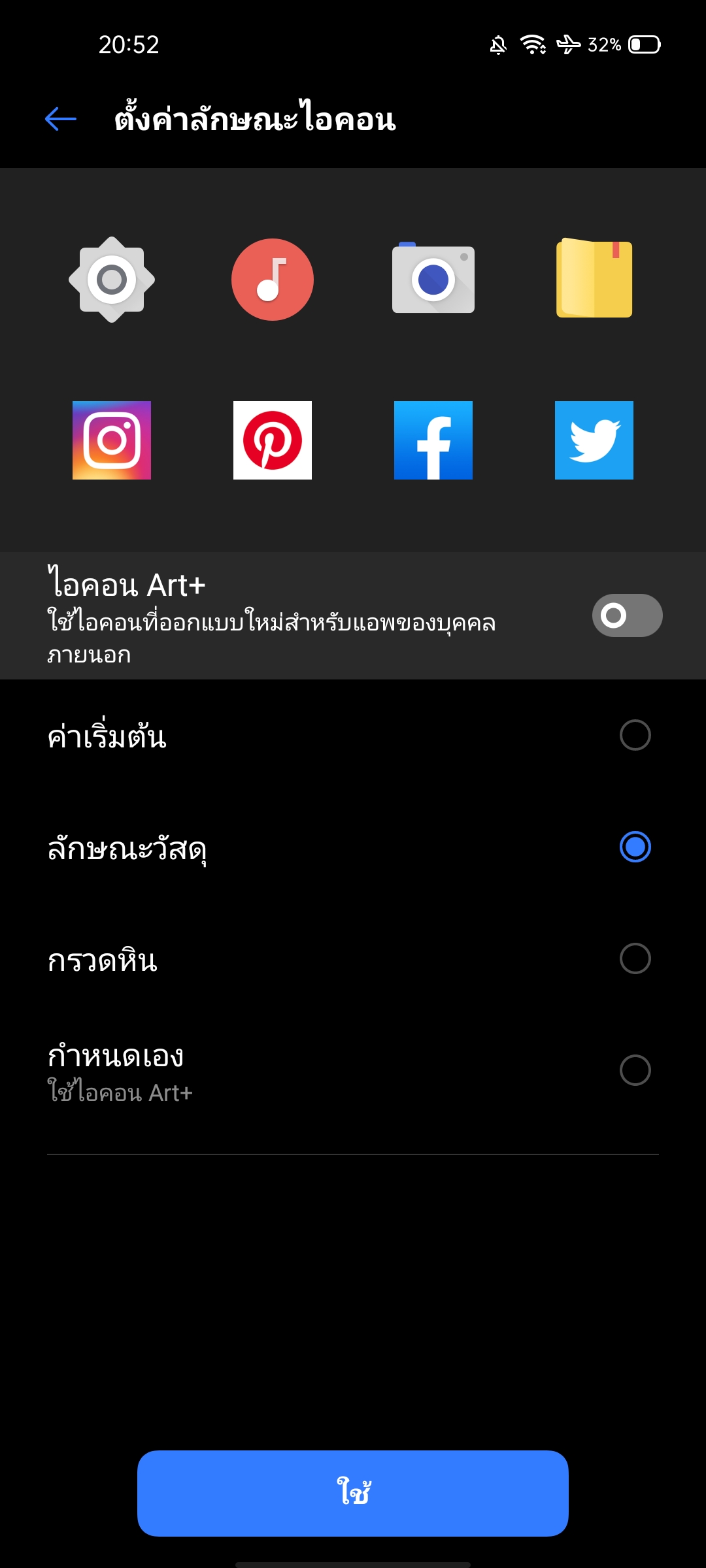Viewport: 706px width, 1568px height.
Task: Enable the ไอคอน Art+ switch
Action: click(627, 615)
